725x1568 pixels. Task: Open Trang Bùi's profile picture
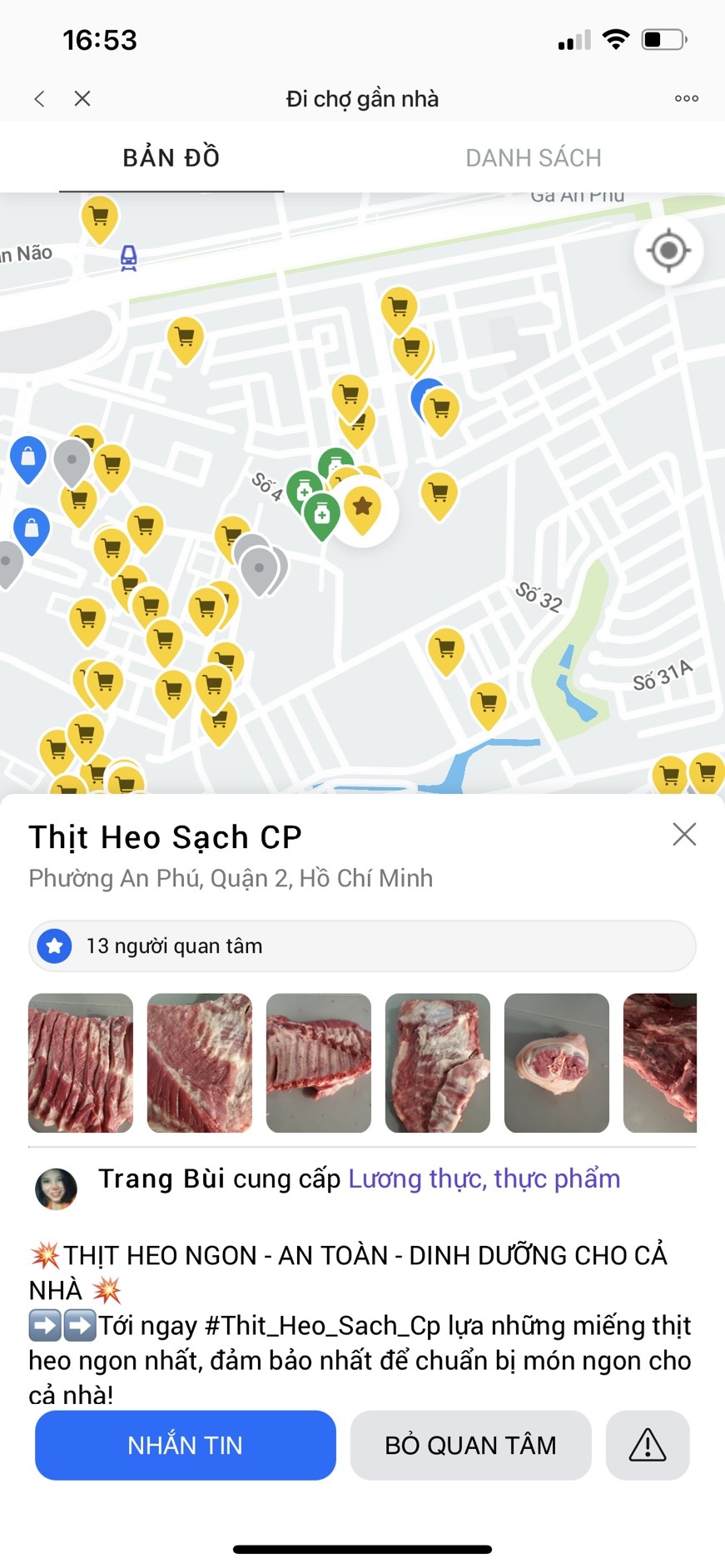pyautogui.click(x=56, y=1188)
